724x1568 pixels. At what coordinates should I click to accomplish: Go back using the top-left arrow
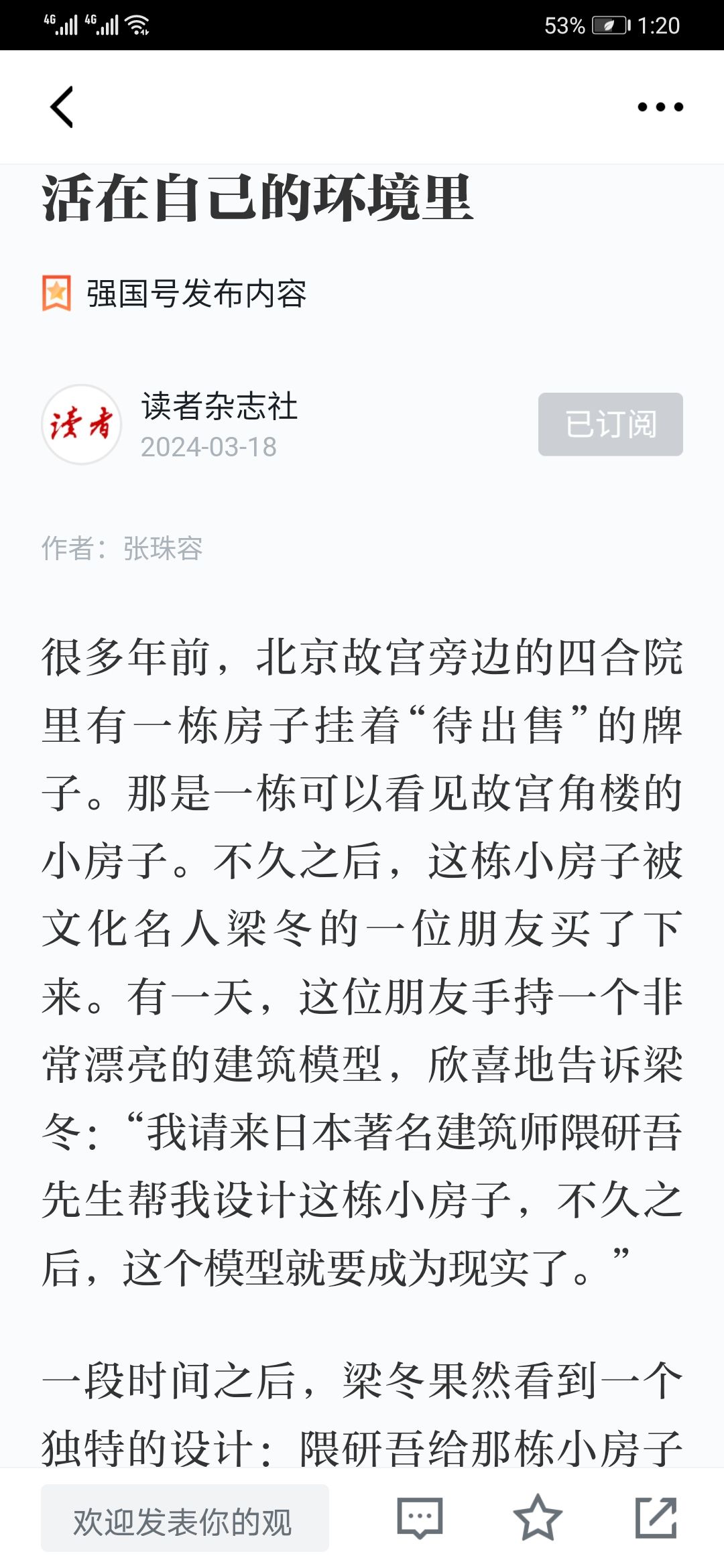coord(62,107)
